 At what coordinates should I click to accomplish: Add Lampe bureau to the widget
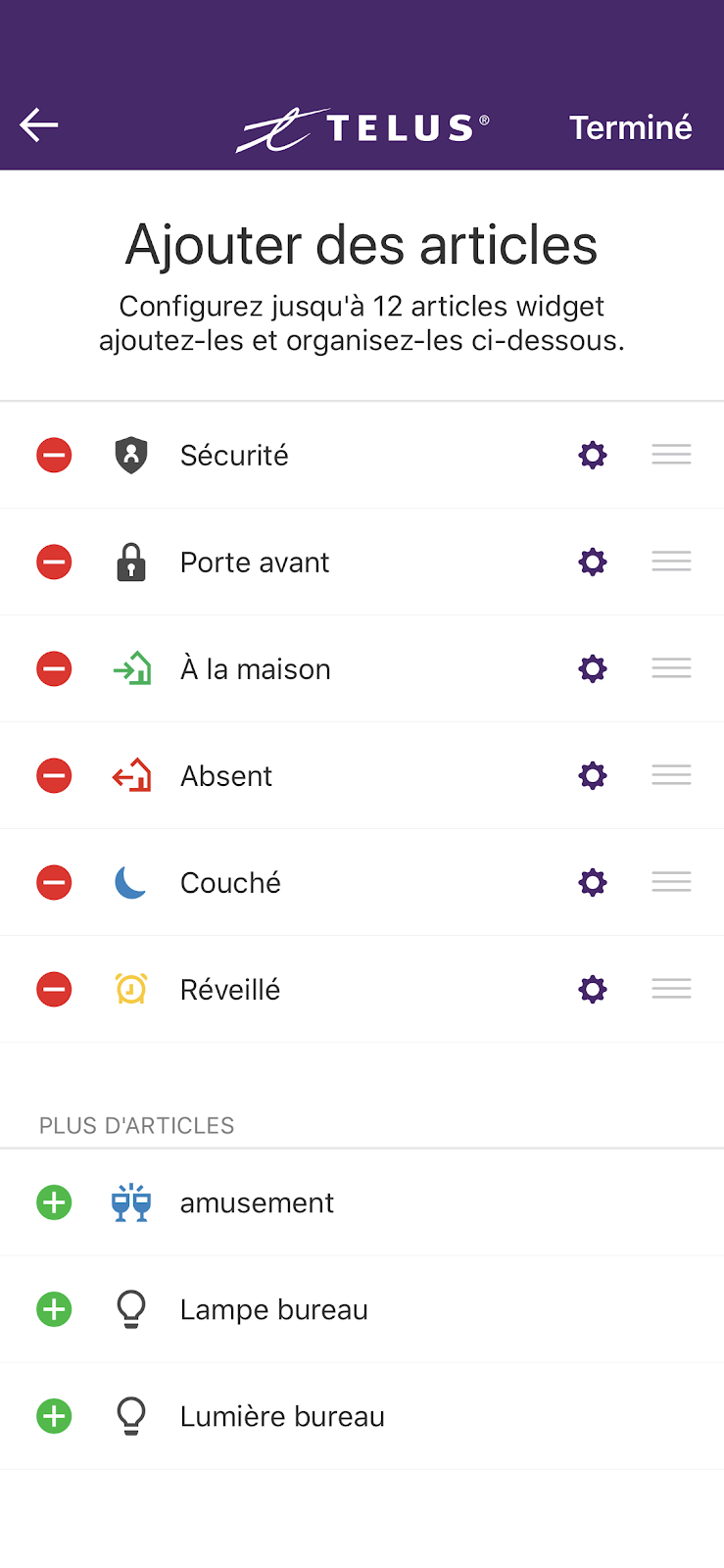pyautogui.click(x=54, y=1309)
